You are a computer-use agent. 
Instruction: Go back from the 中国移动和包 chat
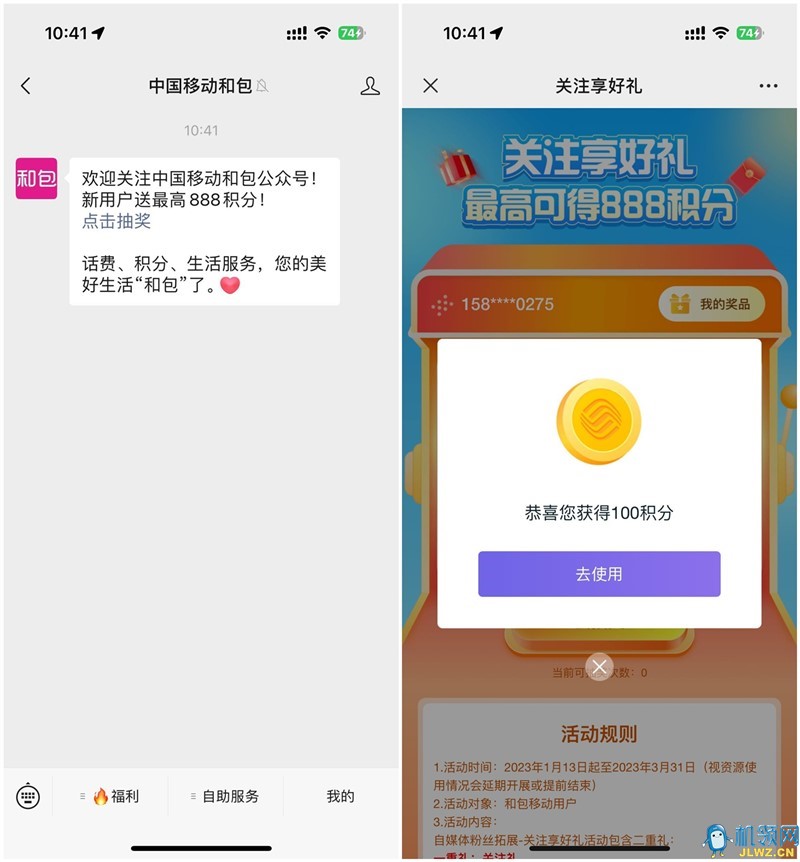pos(26,86)
